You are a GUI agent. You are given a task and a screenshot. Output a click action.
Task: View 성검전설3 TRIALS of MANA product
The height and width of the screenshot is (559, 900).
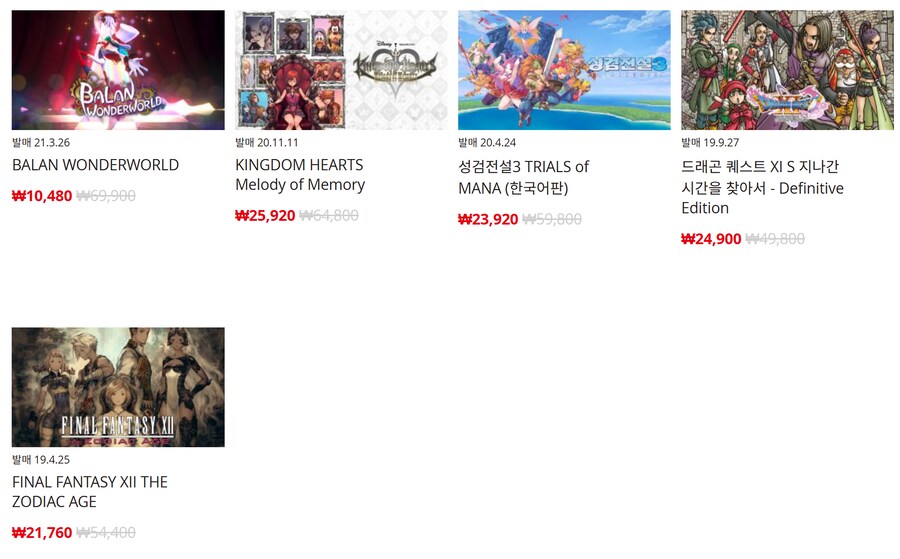click(x=564, y=70)
